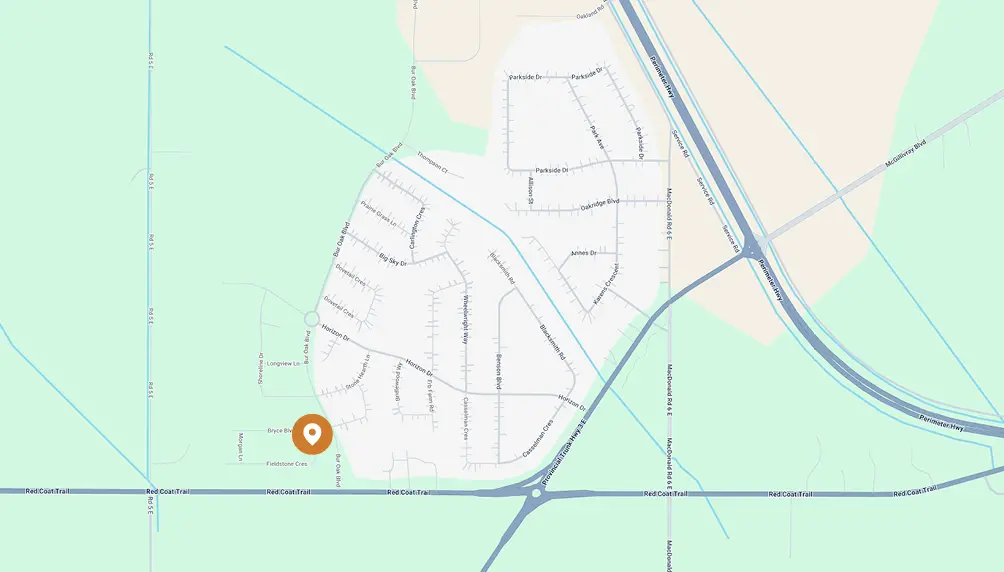Tap the orange location pin near Bryce Blvd
The image size is (1004, 572).
[312, 434]
